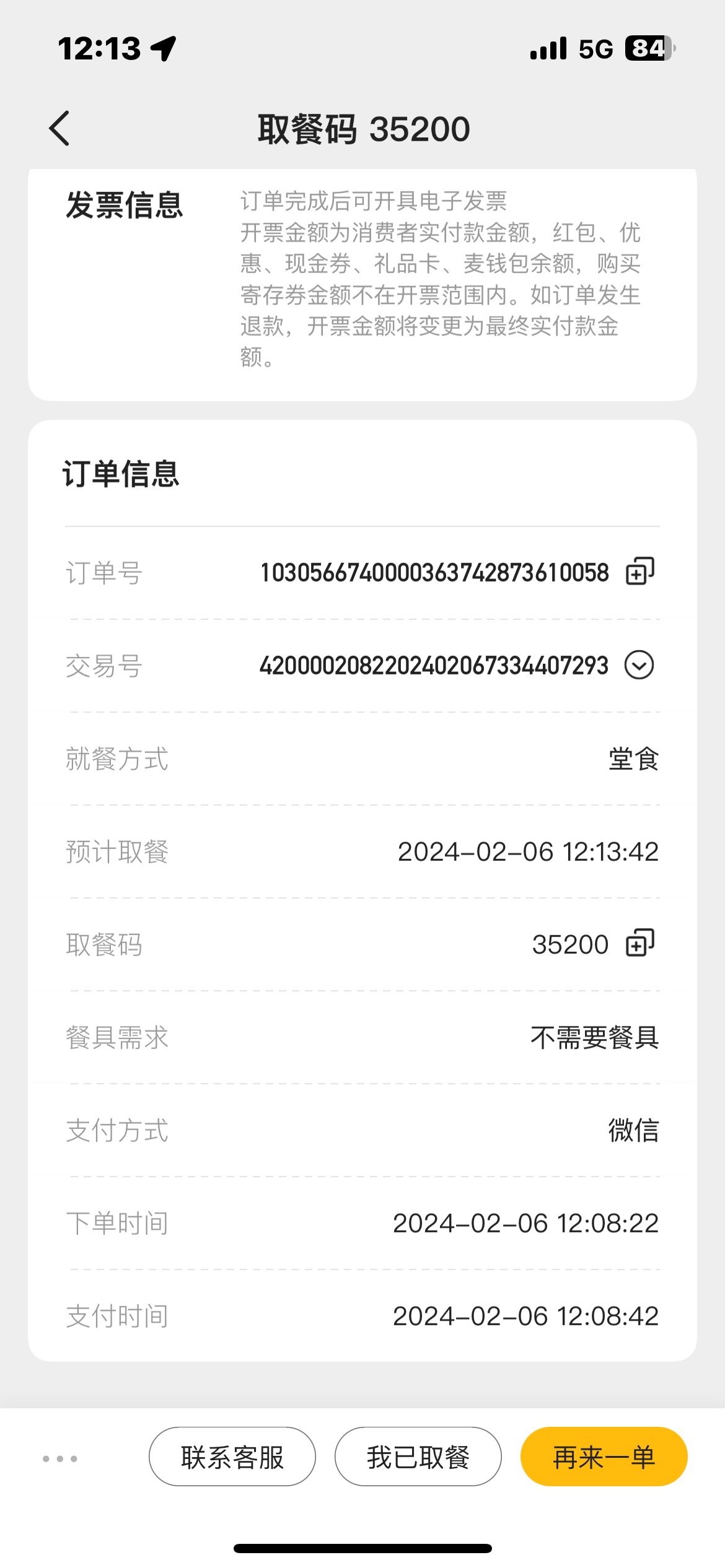
Task: Open the three-dot more options menu
Action: (60, 1458)
